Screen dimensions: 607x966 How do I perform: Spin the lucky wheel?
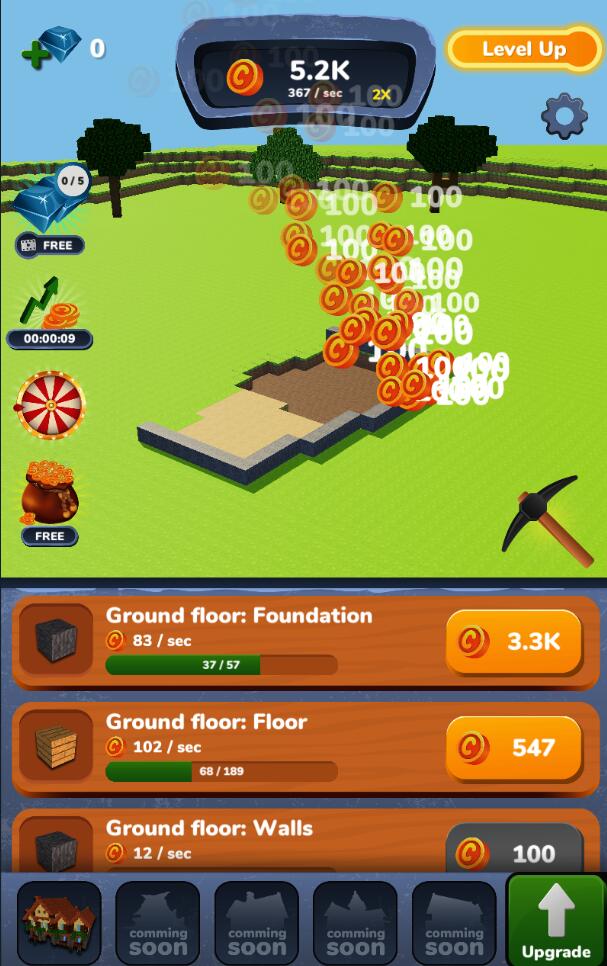tap(50, 405)
